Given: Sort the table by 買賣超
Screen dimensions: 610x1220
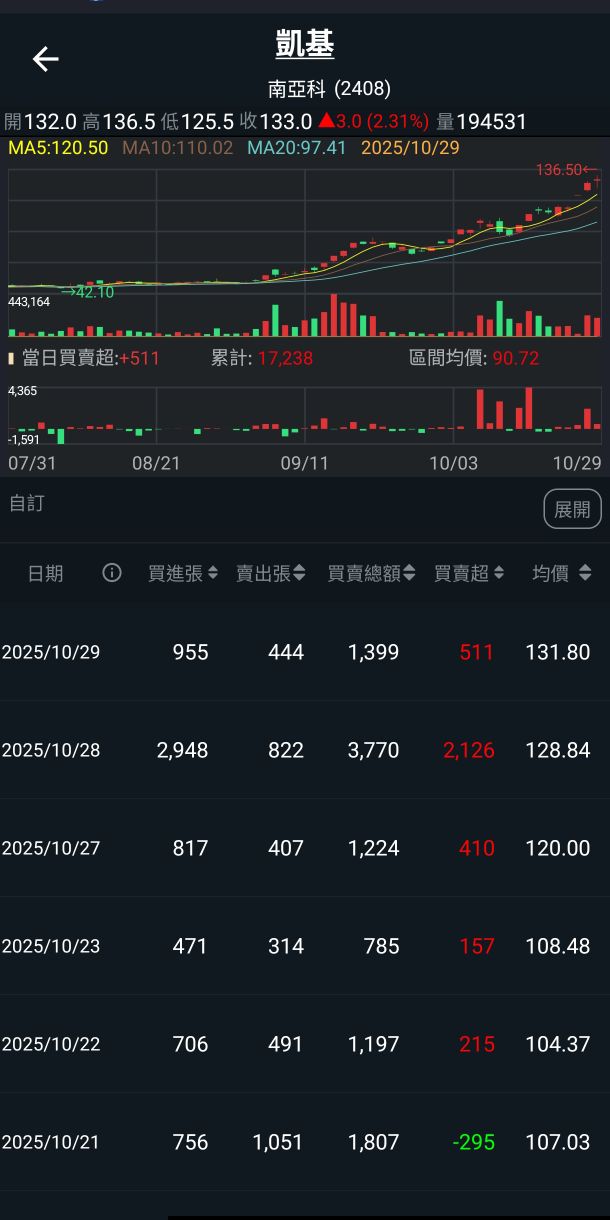Looking at the screenshot, I should click(469, 573).
